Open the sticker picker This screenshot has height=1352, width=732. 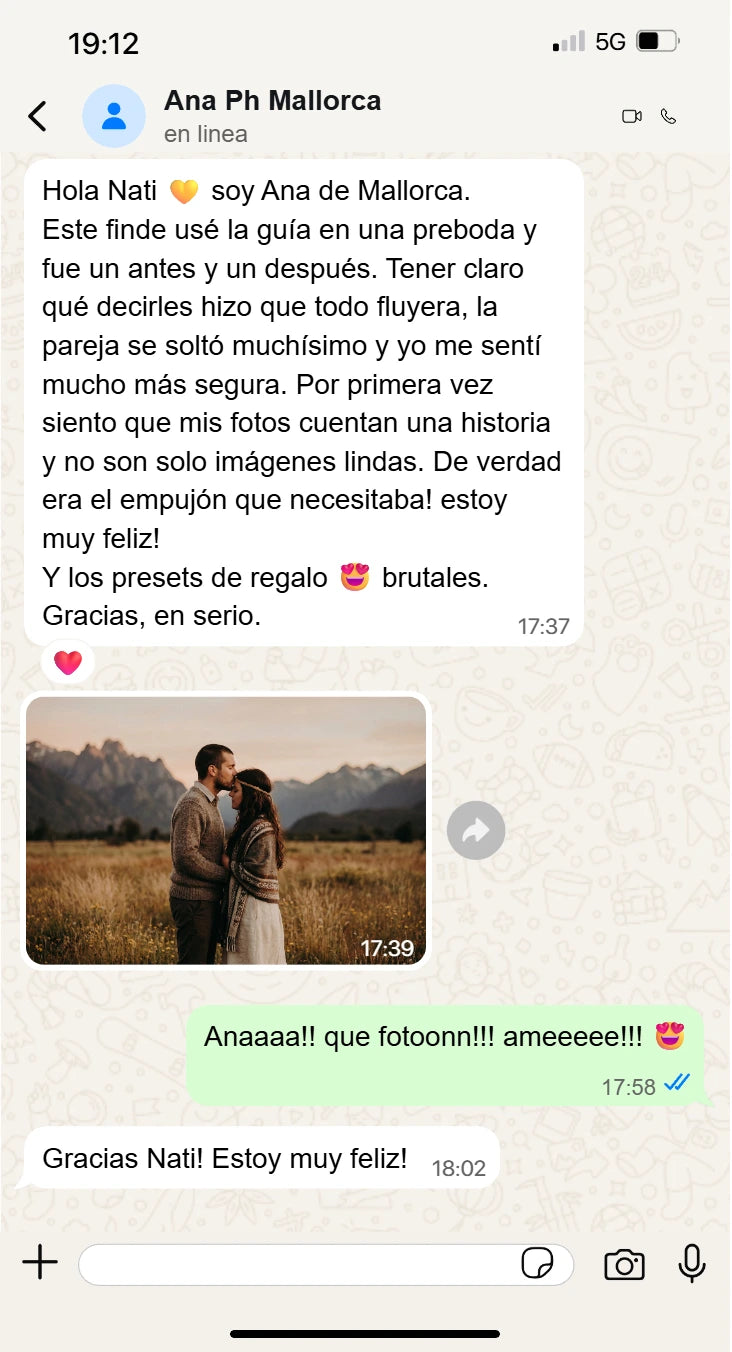click(538, 1264)
